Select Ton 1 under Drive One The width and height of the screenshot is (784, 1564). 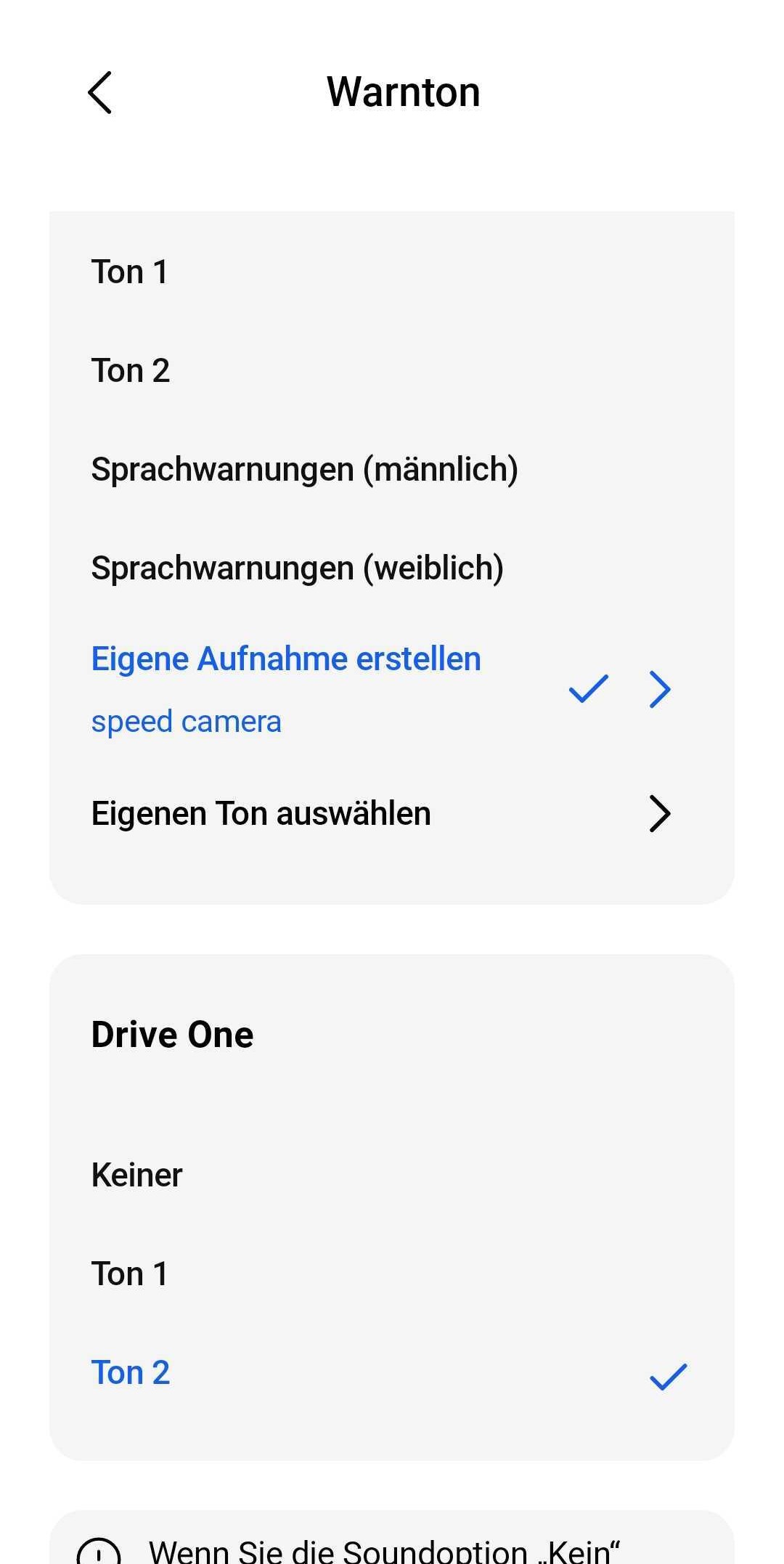coord(131,1274)
